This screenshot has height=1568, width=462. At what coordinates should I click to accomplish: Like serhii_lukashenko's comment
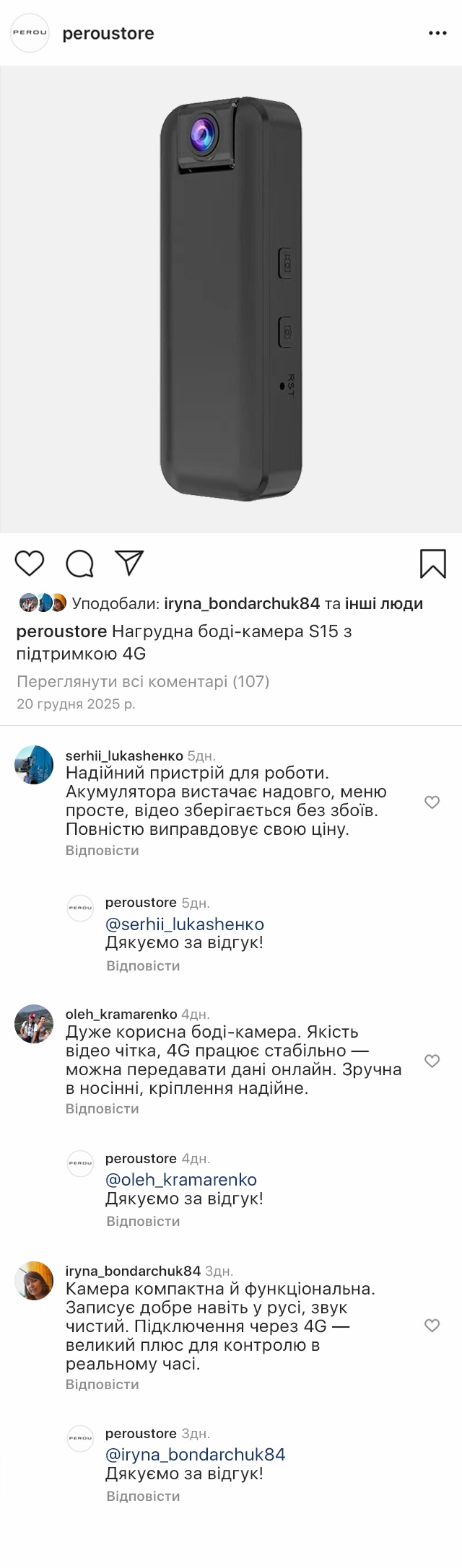coord(432,802)
